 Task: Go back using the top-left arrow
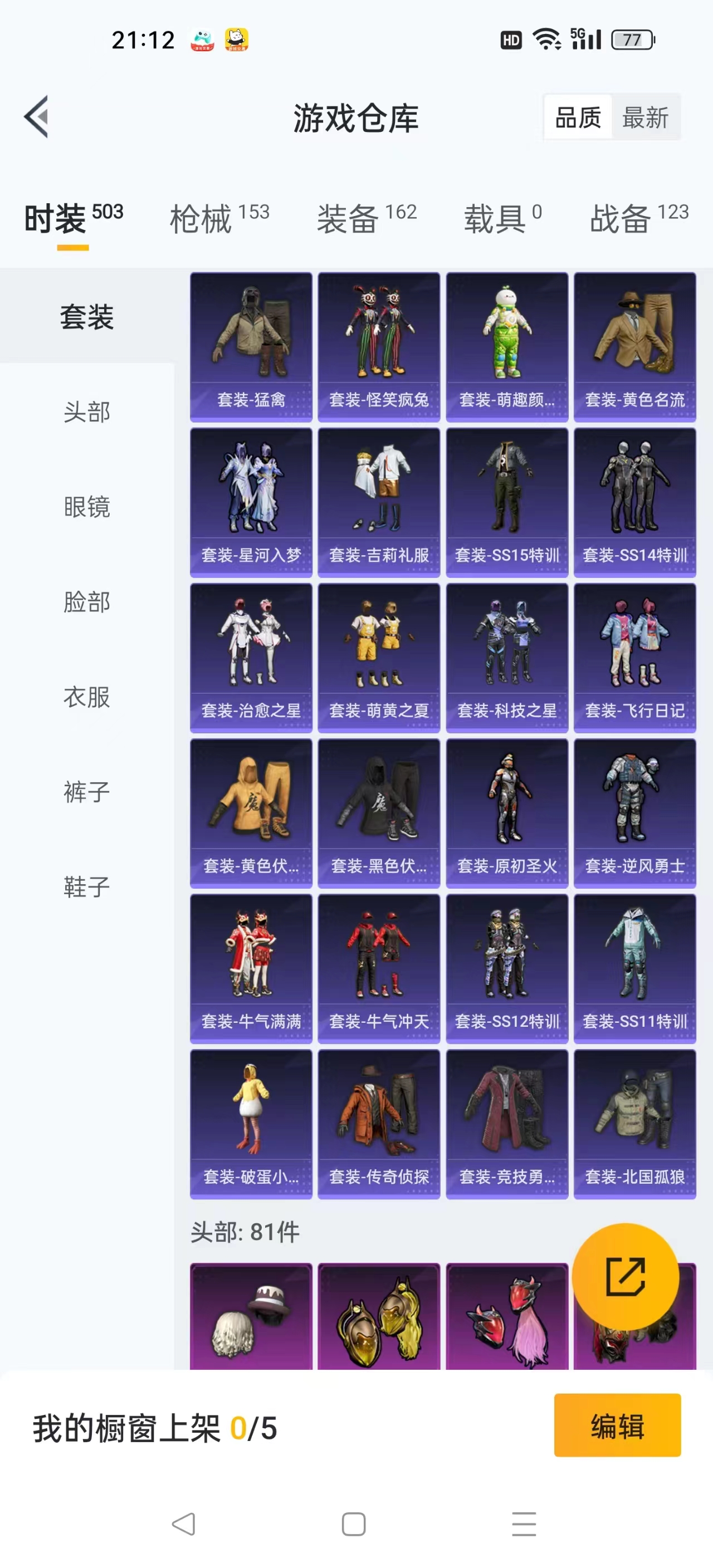click(37, 117)
